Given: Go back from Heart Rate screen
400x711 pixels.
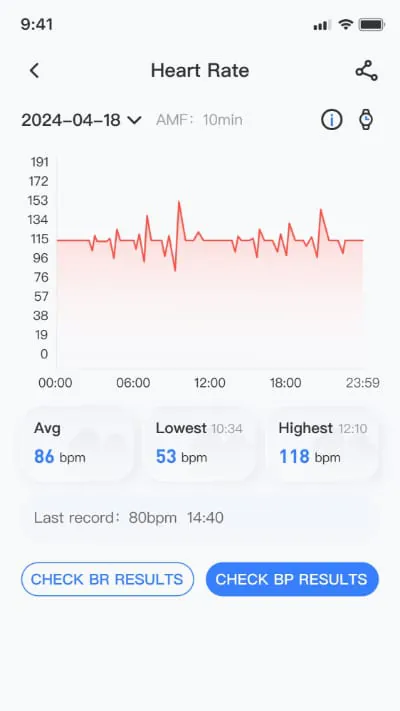Looking at the screenshot, I should point(34,71).
